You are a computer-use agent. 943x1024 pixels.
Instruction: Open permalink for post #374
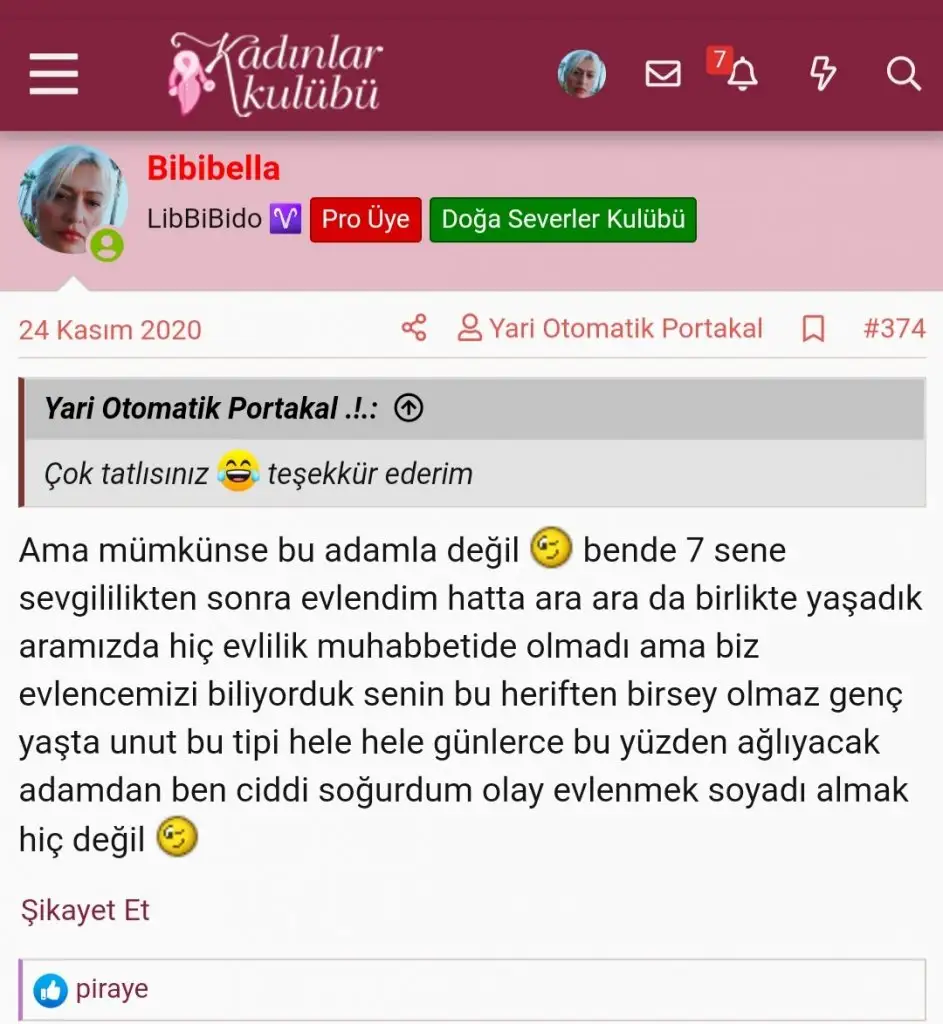click(894, 328)
